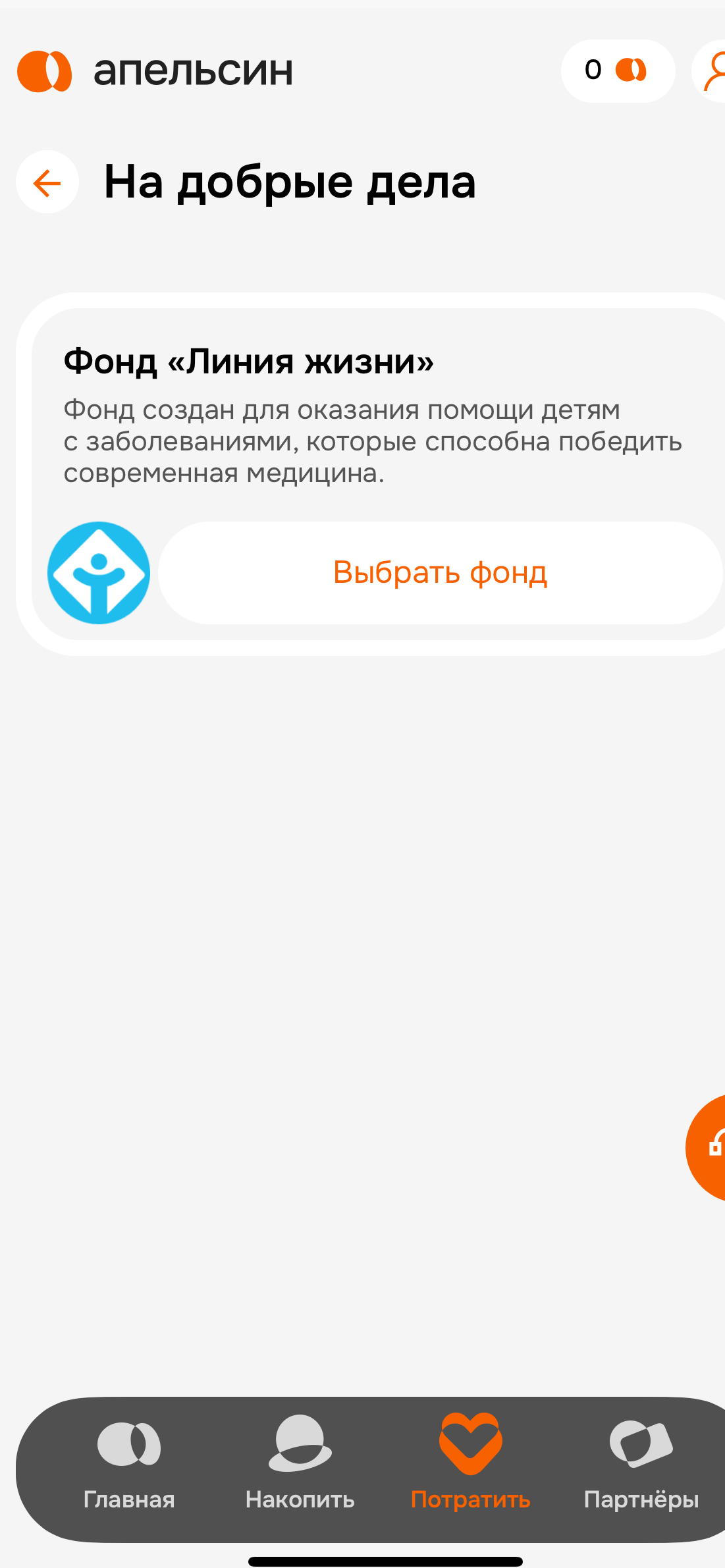Open the points balance showing 0
This screenshot has width=725, height=1568.
point(618,71)
